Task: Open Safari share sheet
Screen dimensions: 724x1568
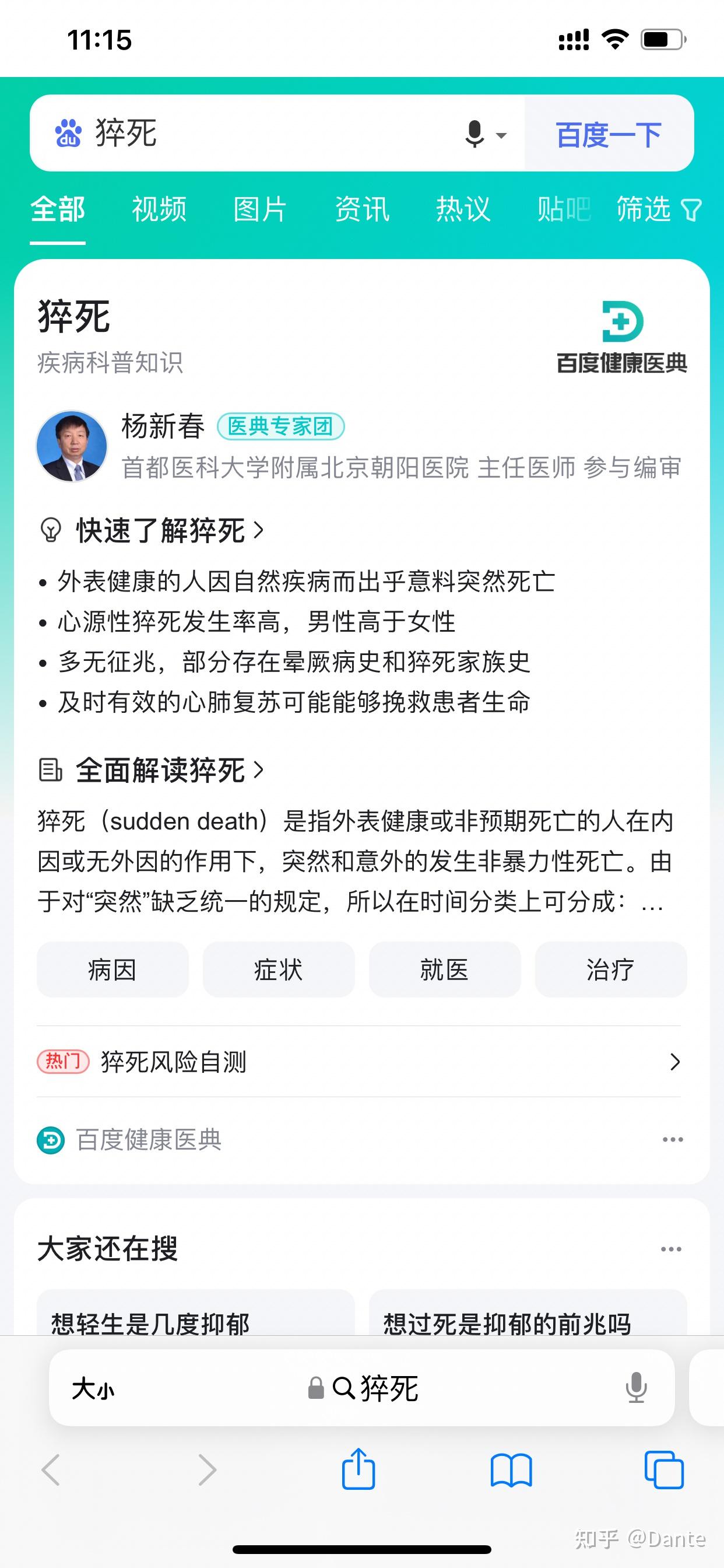Action: (x=359, y=1471)
